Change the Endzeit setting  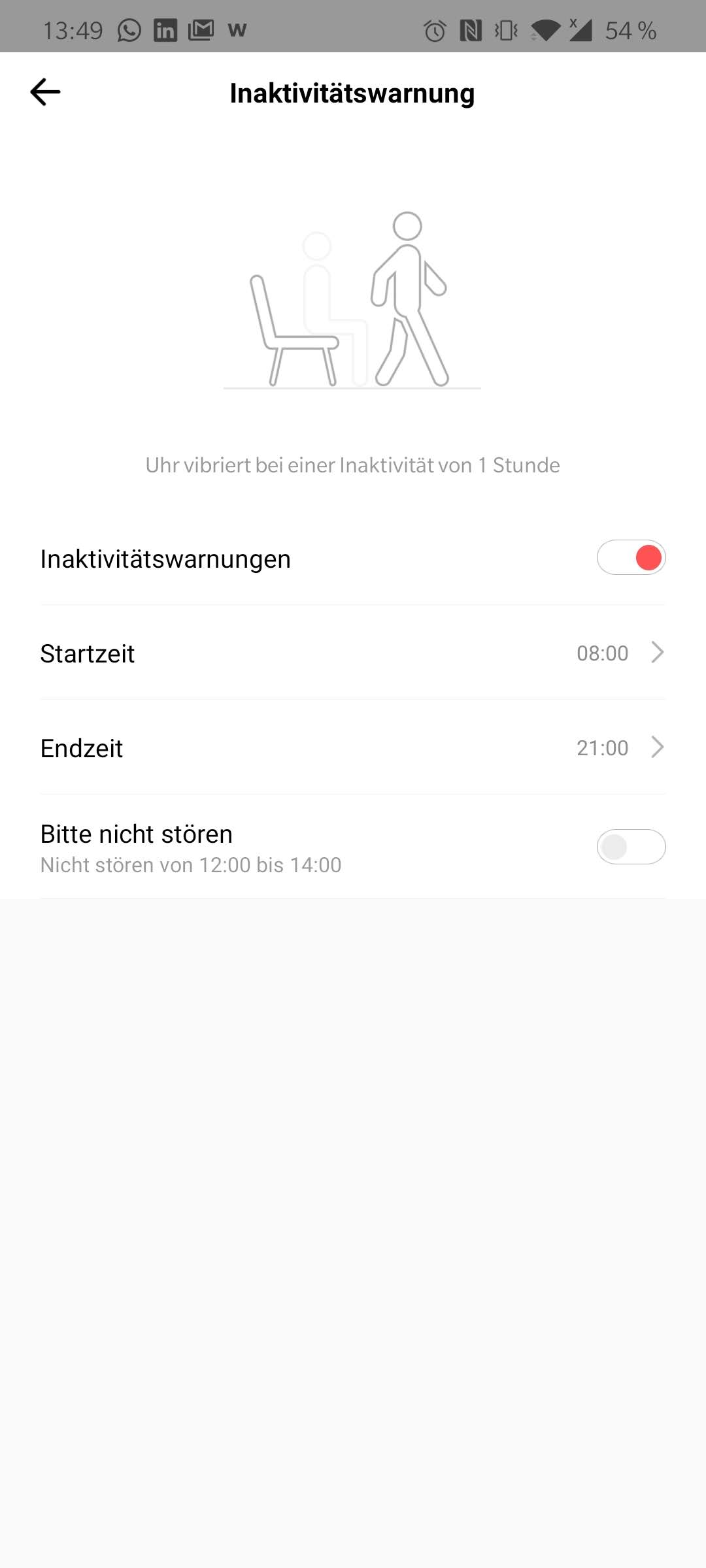353,747
